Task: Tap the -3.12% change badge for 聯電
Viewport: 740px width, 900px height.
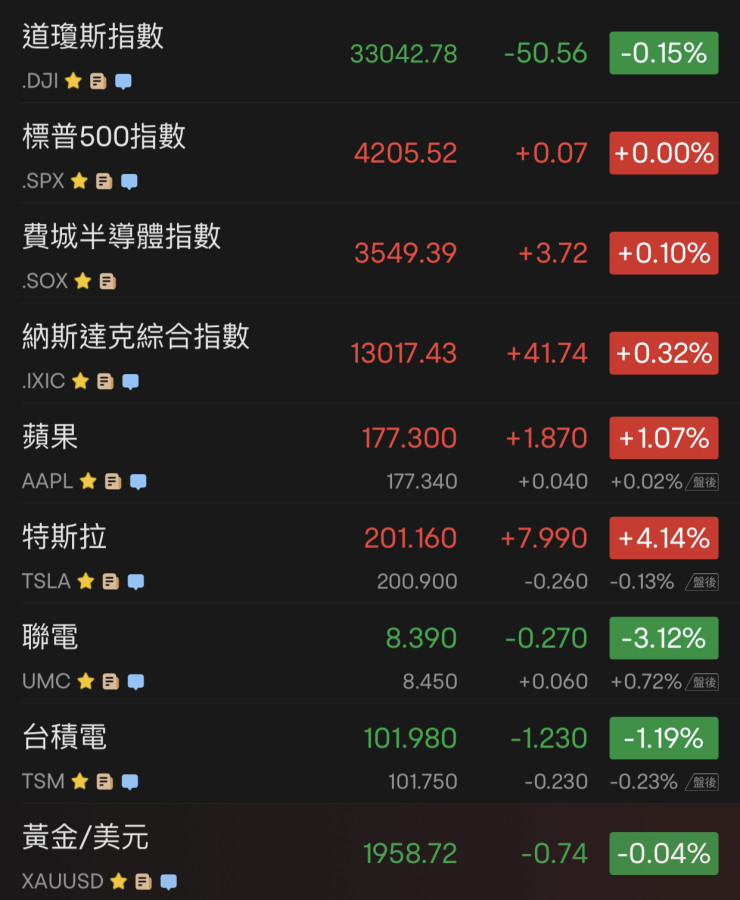Action: click(x=663, y=638)
